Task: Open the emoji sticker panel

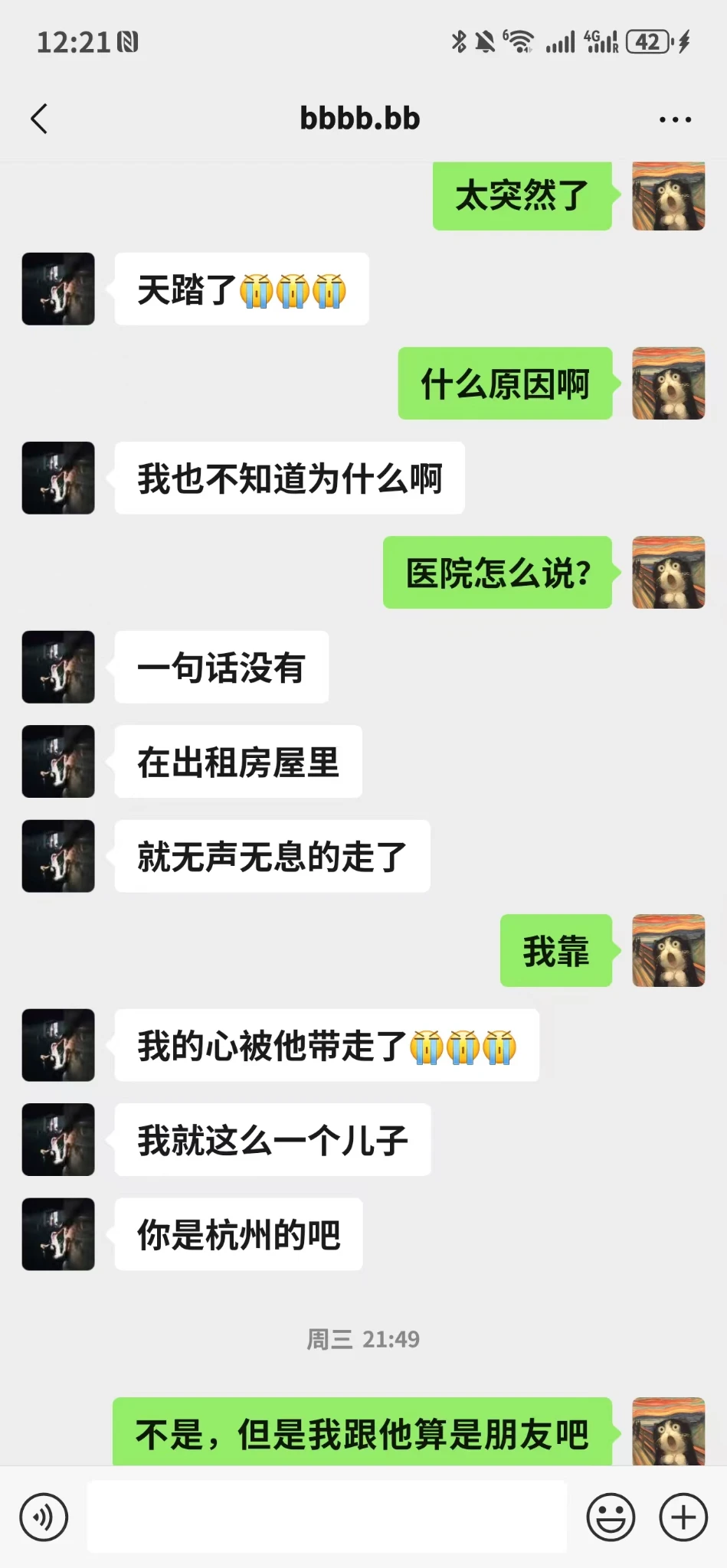Action: pos(611,1517)
